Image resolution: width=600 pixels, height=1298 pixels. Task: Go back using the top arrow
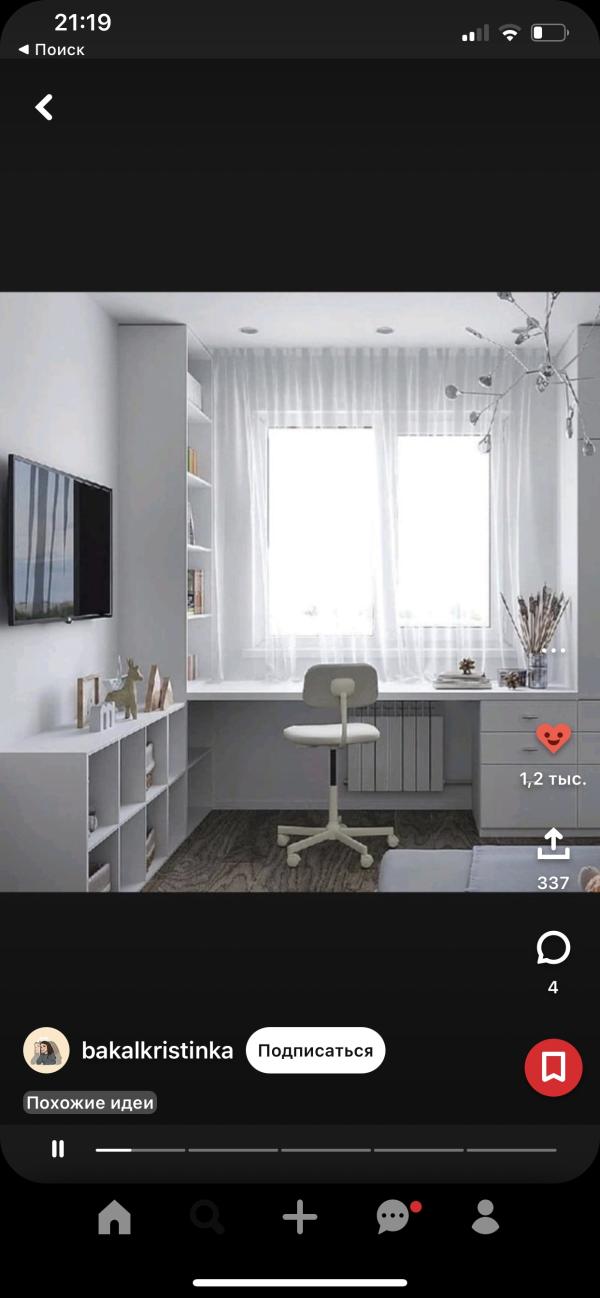44,107
